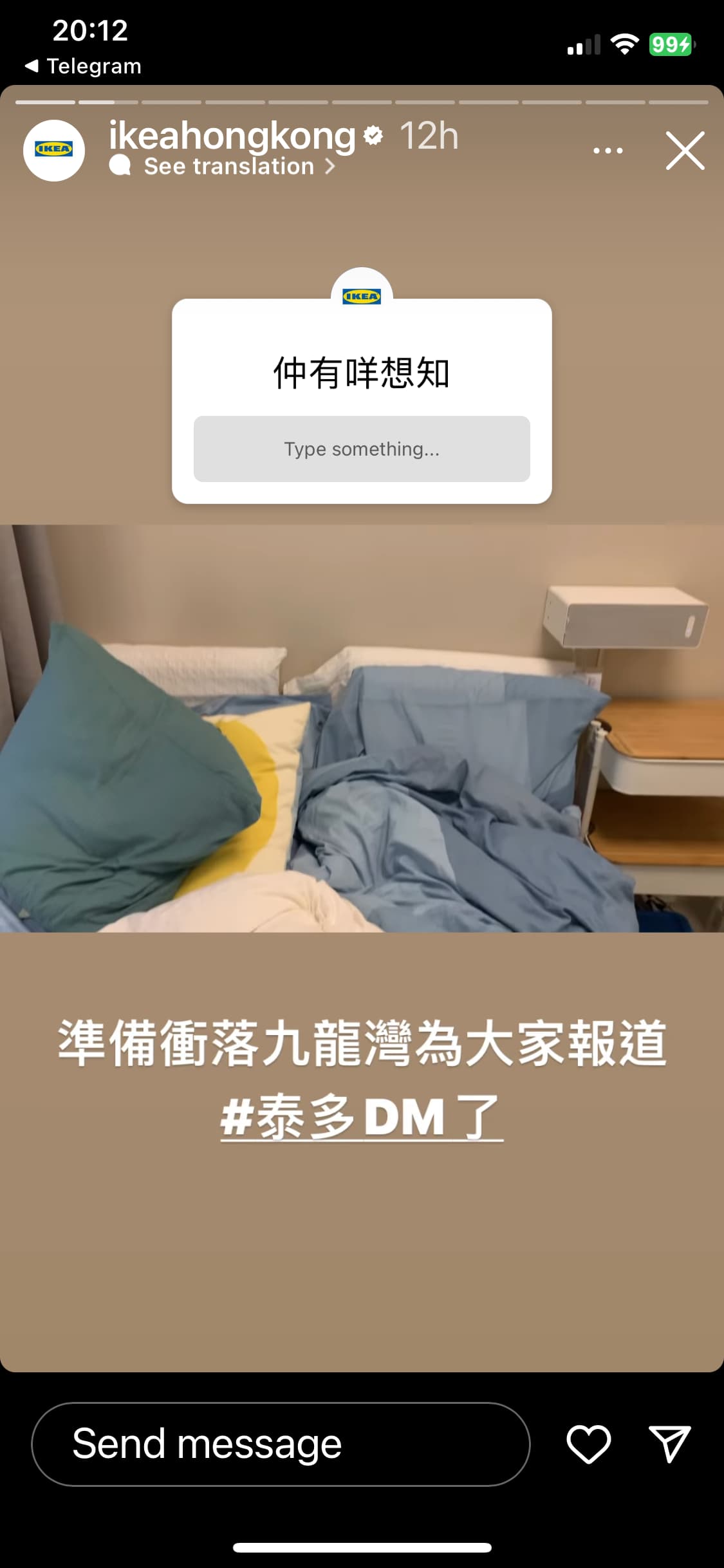This screenshot has width=724, height=1568.
Task: Open the #泰多DM了 hashtag
Action: pos(362,1117)
